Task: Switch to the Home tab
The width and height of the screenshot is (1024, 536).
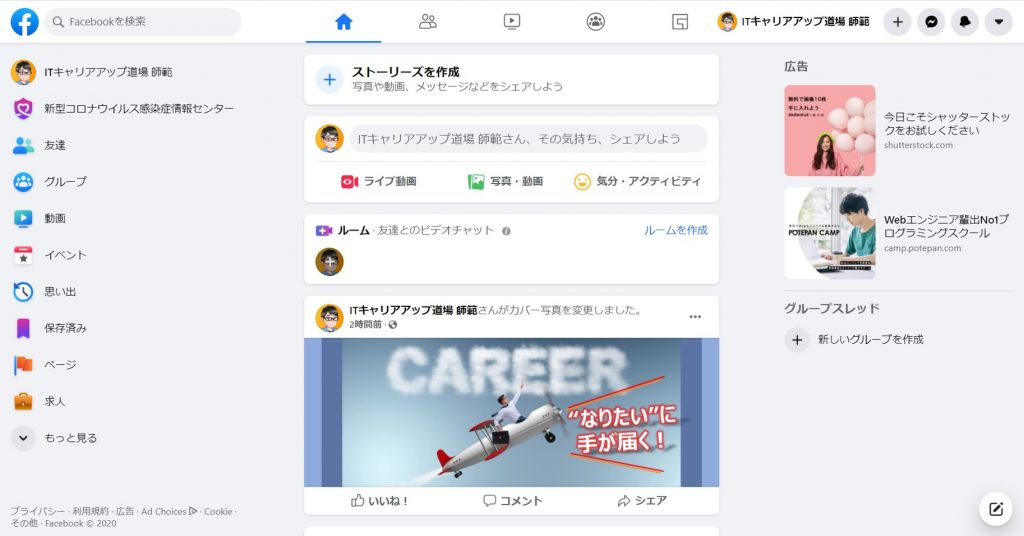Action: click(x=344, y=21)
